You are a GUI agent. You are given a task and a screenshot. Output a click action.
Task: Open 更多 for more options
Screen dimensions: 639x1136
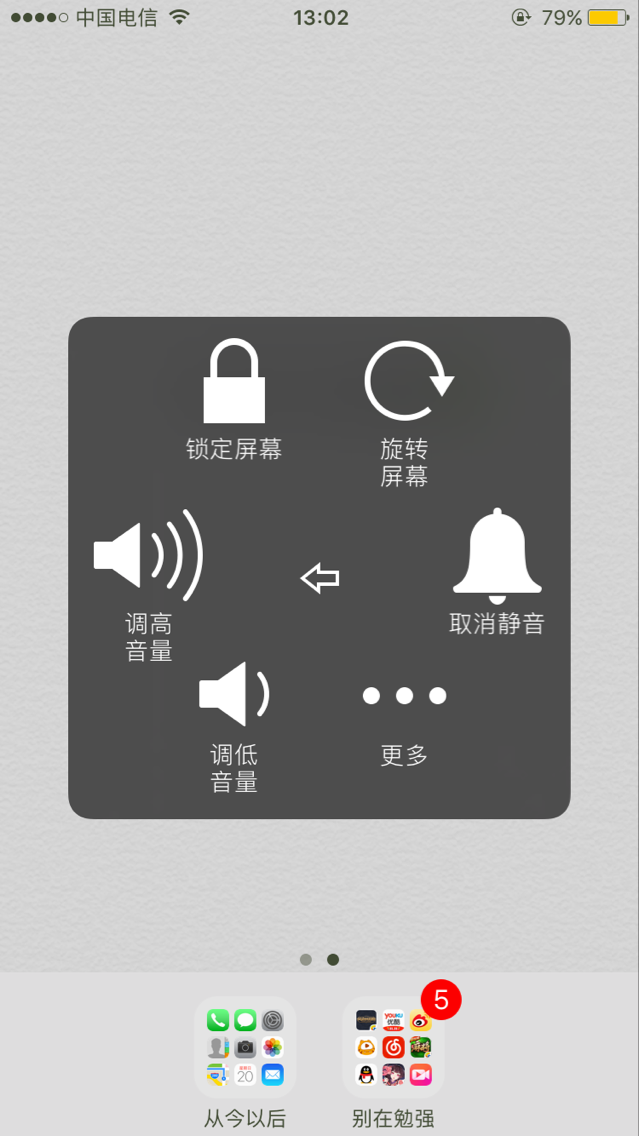pos(404,724)
